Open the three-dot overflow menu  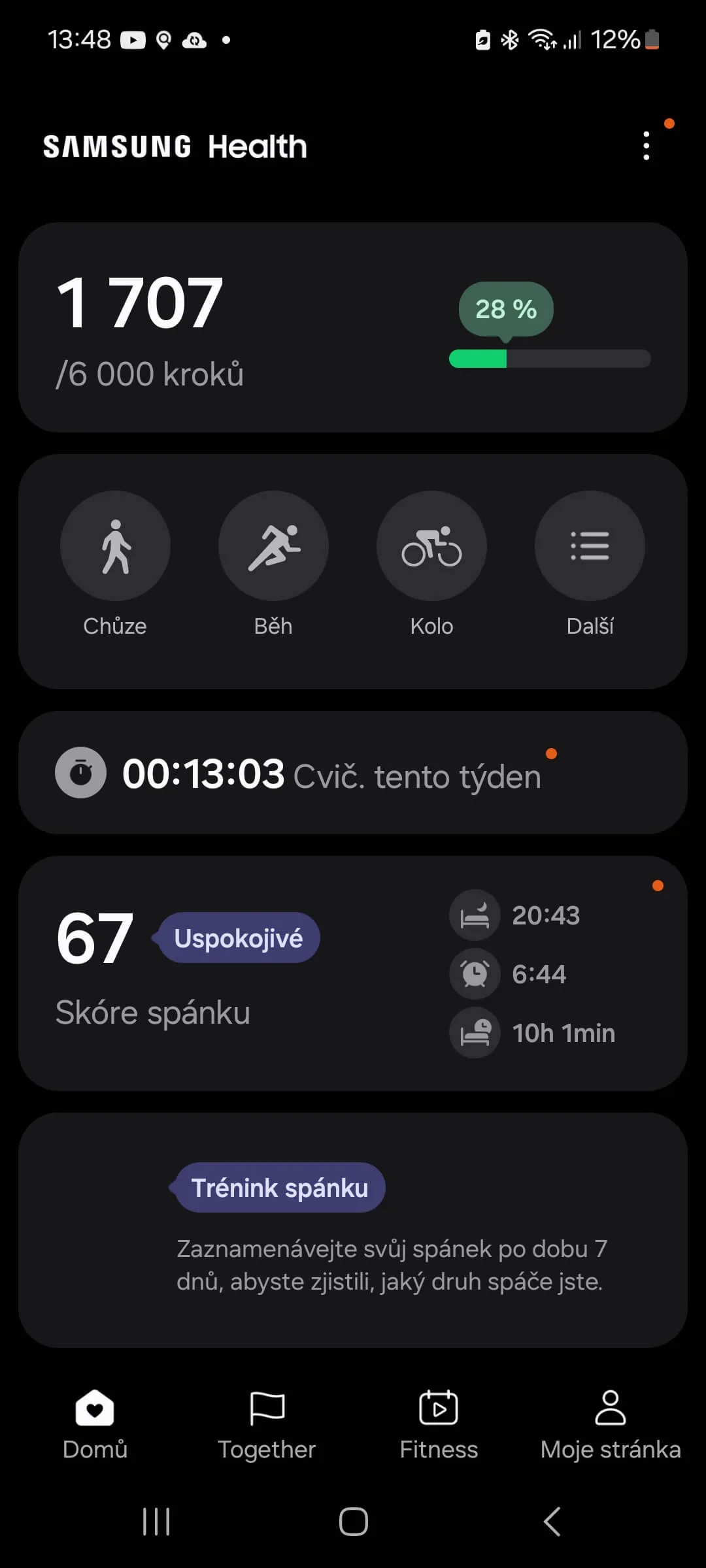646,146
